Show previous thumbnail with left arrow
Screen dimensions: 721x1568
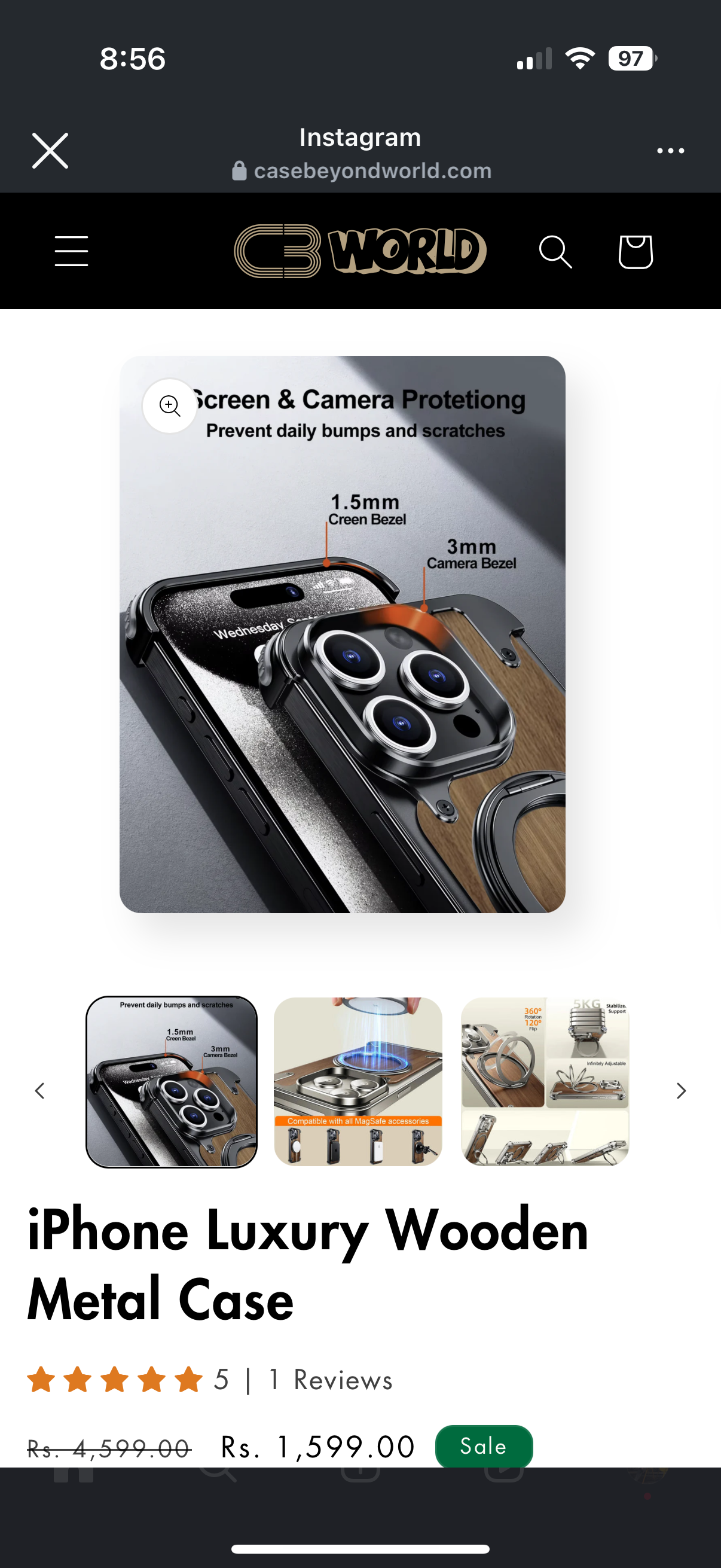tap(40, 1090)
